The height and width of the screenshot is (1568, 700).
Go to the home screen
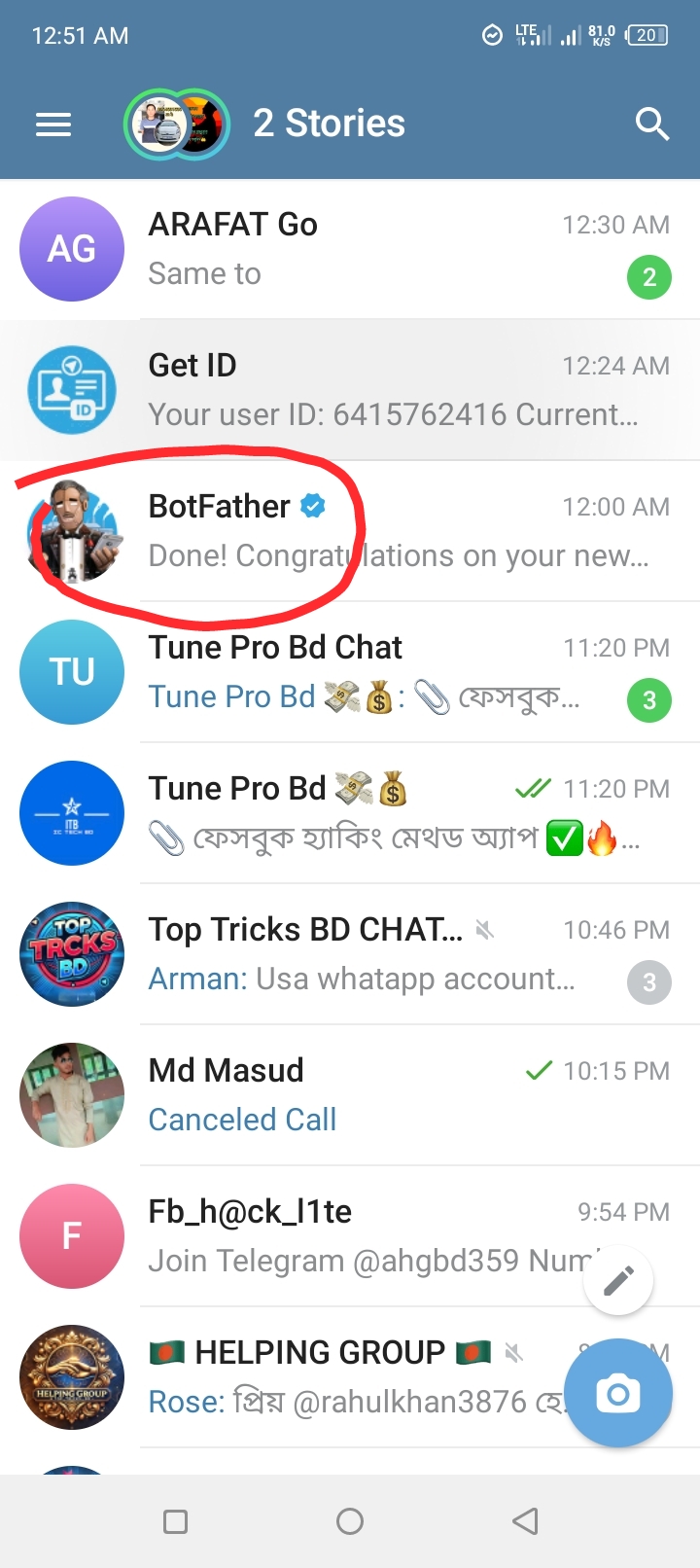350,1521
